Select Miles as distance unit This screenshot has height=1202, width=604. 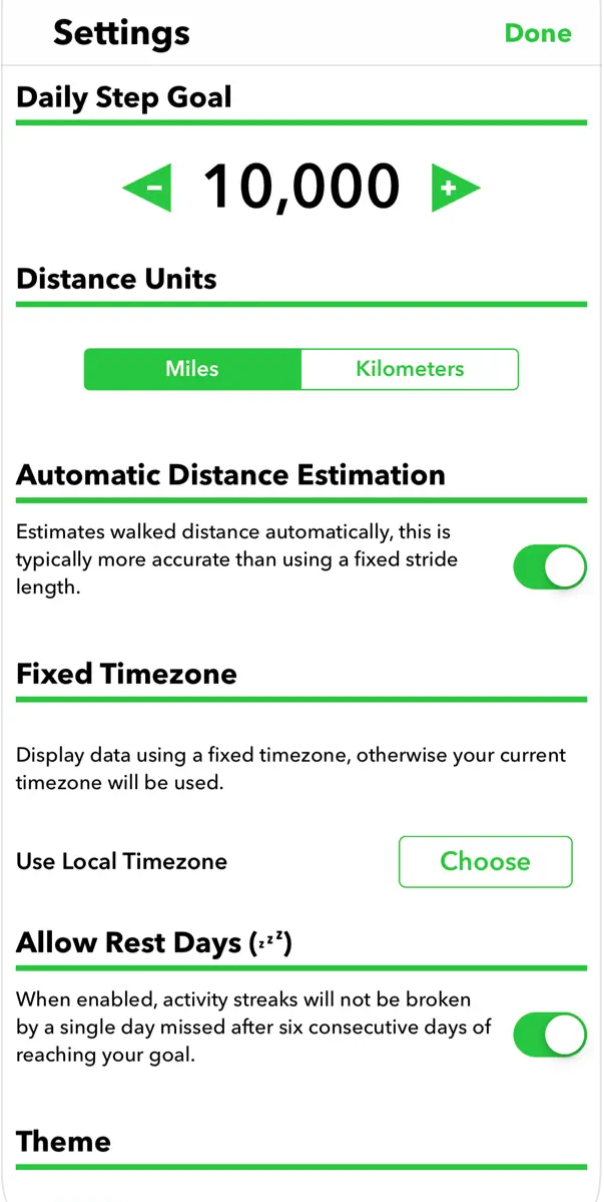pos(192,369)
